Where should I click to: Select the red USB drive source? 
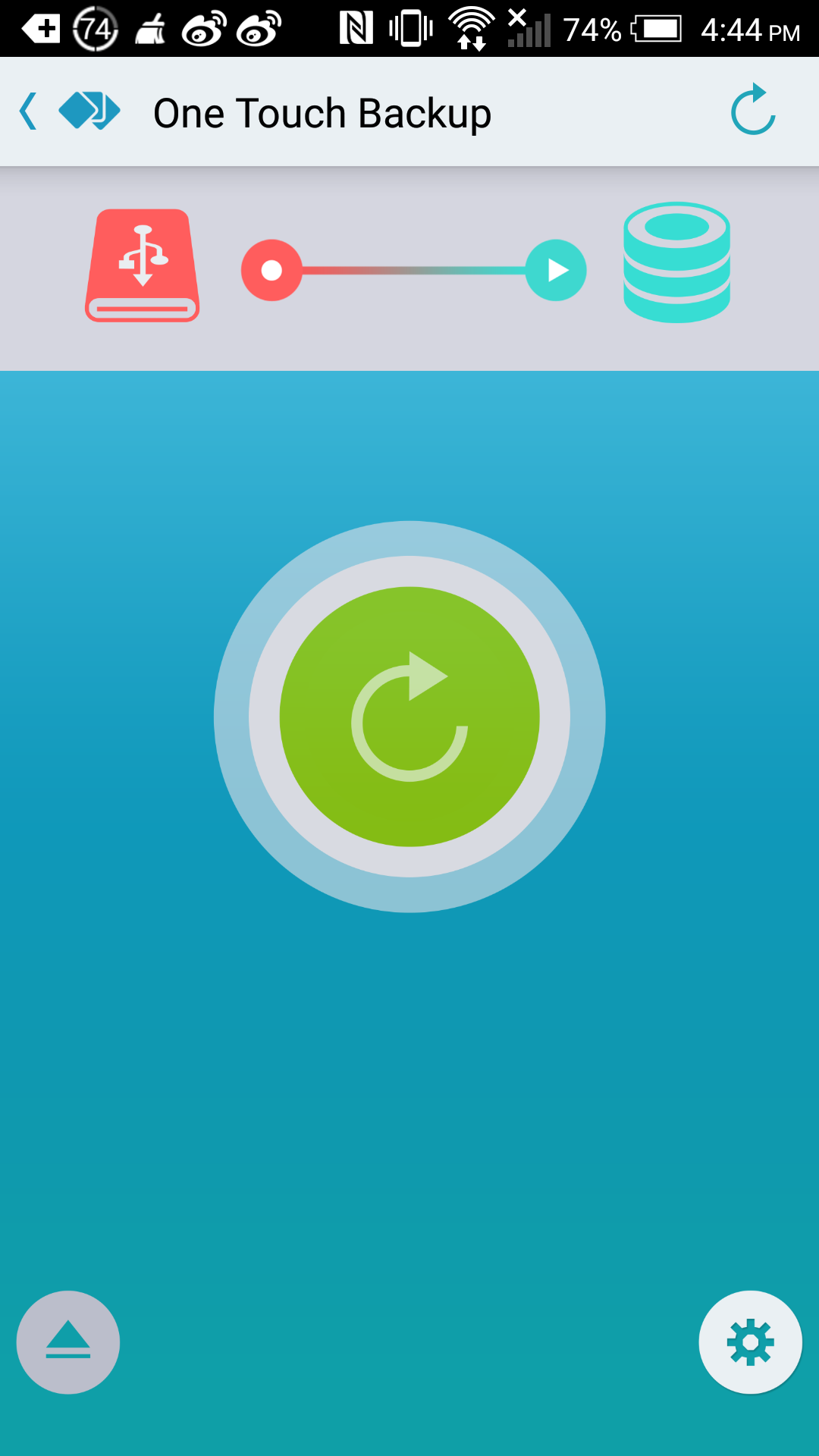click(143, 265)
